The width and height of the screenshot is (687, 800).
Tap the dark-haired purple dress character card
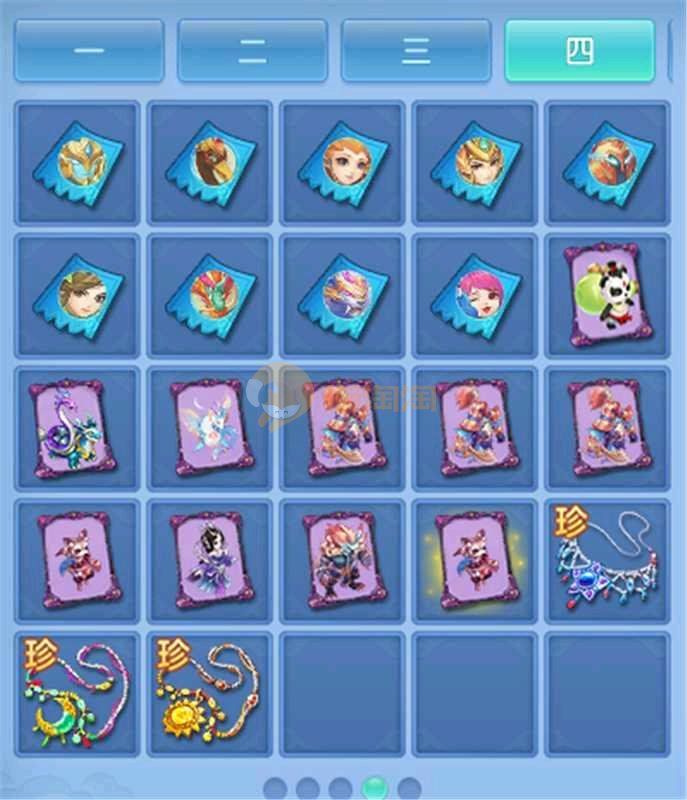(x=209, y=561)
